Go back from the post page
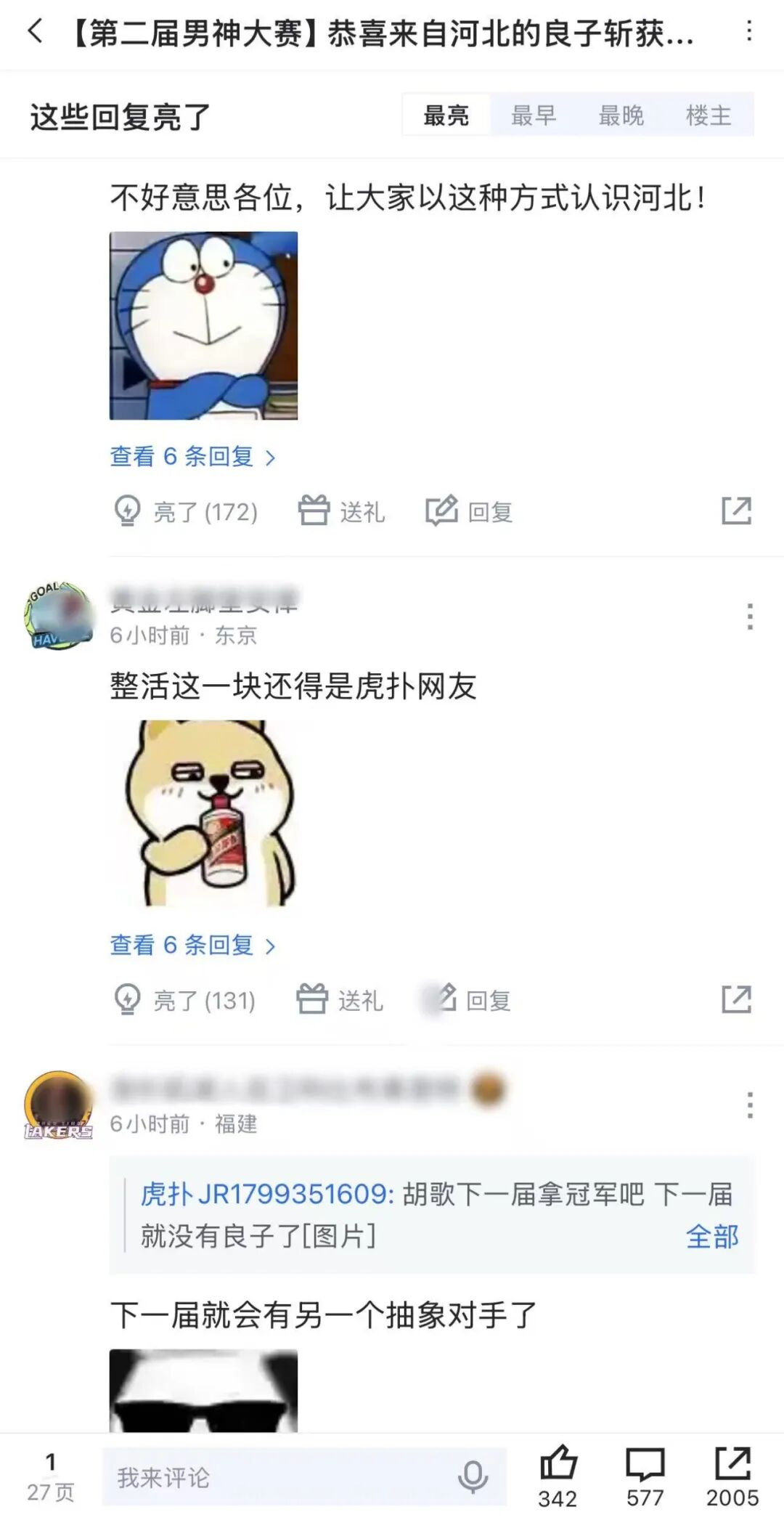Screen dimensions: 784x1520 (35, 32)
